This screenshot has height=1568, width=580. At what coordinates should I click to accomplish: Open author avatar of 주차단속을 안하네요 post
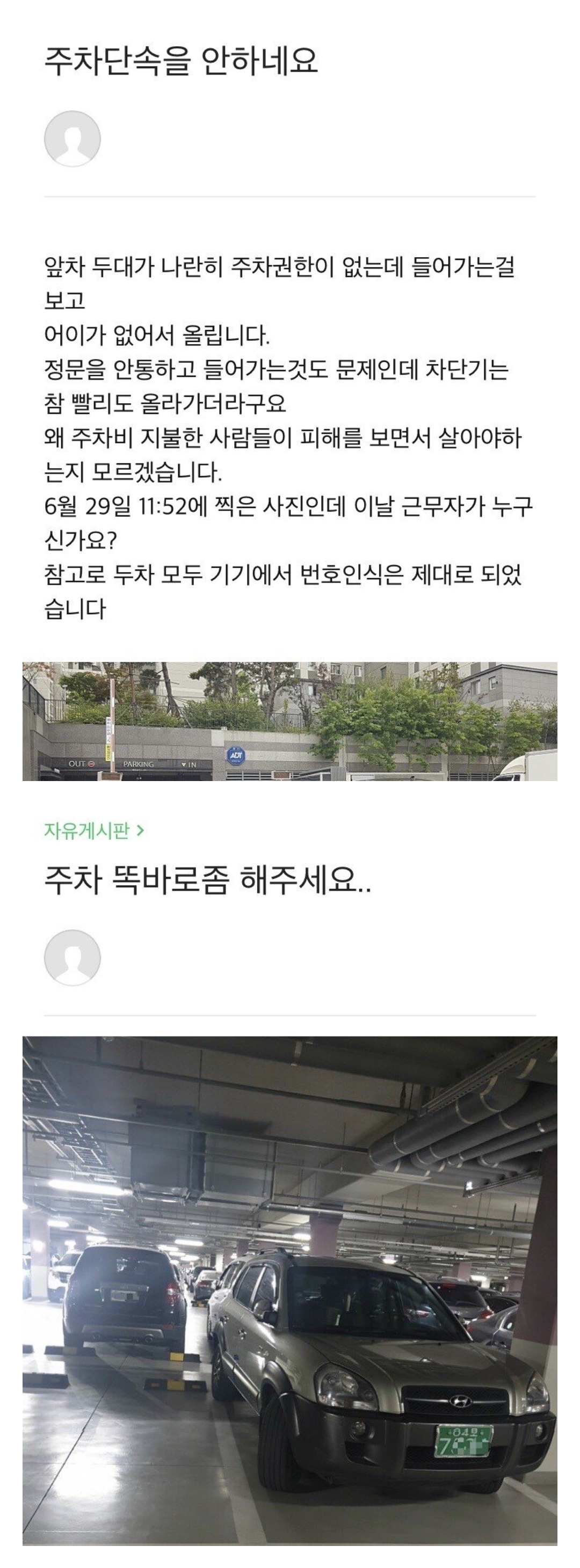[73, 139]
